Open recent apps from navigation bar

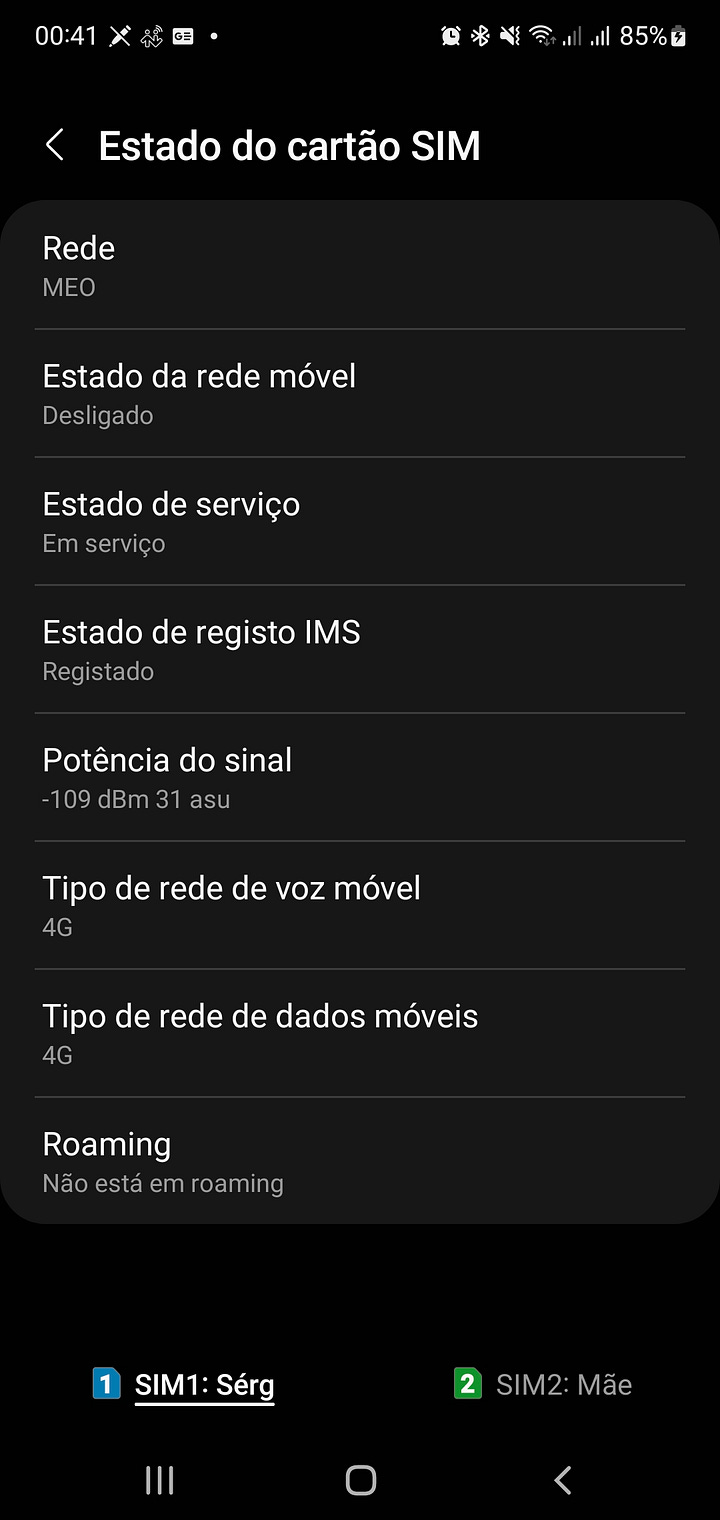pyautogui.click(x=159, y=1480)
